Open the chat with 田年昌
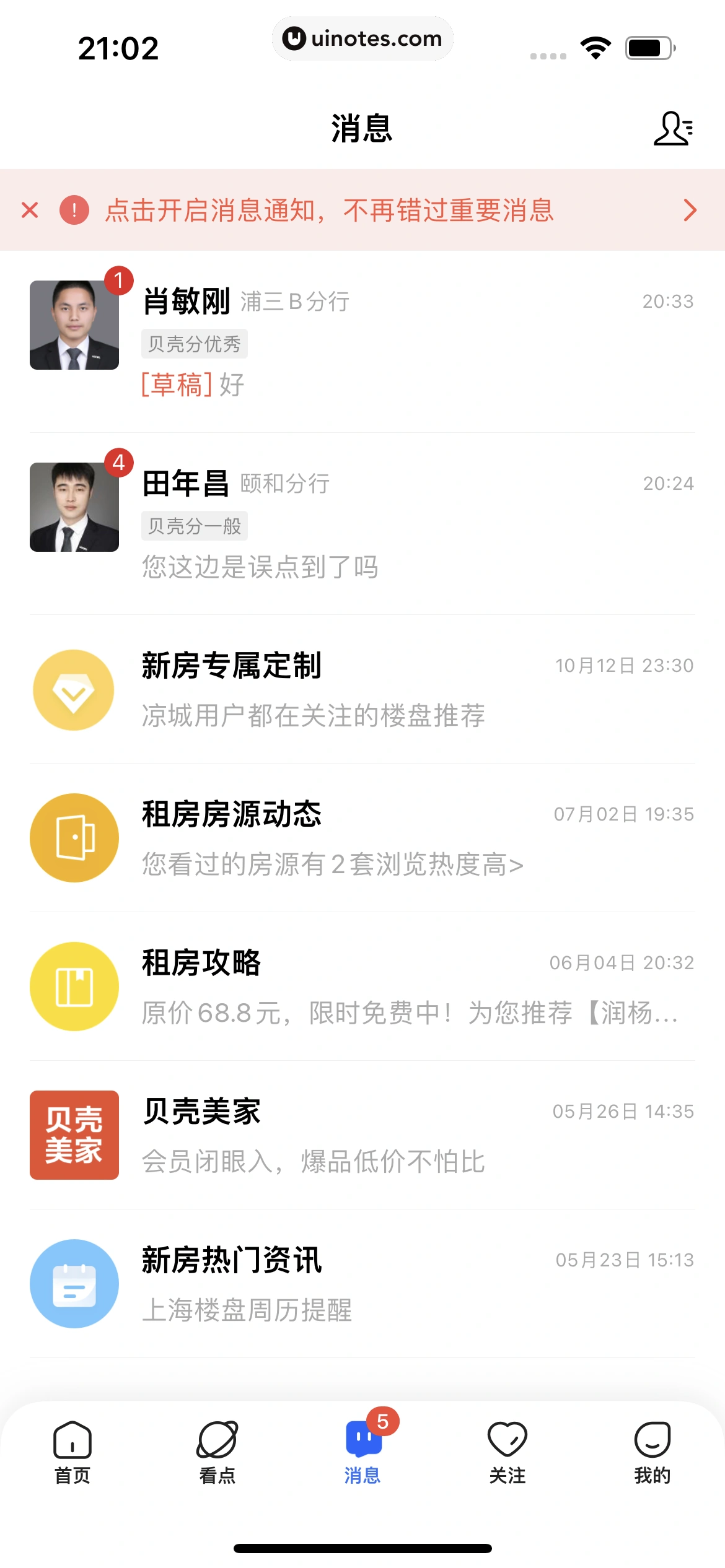Image resolution: width=725 pixels, height=1568 pixels. (362, 523)
